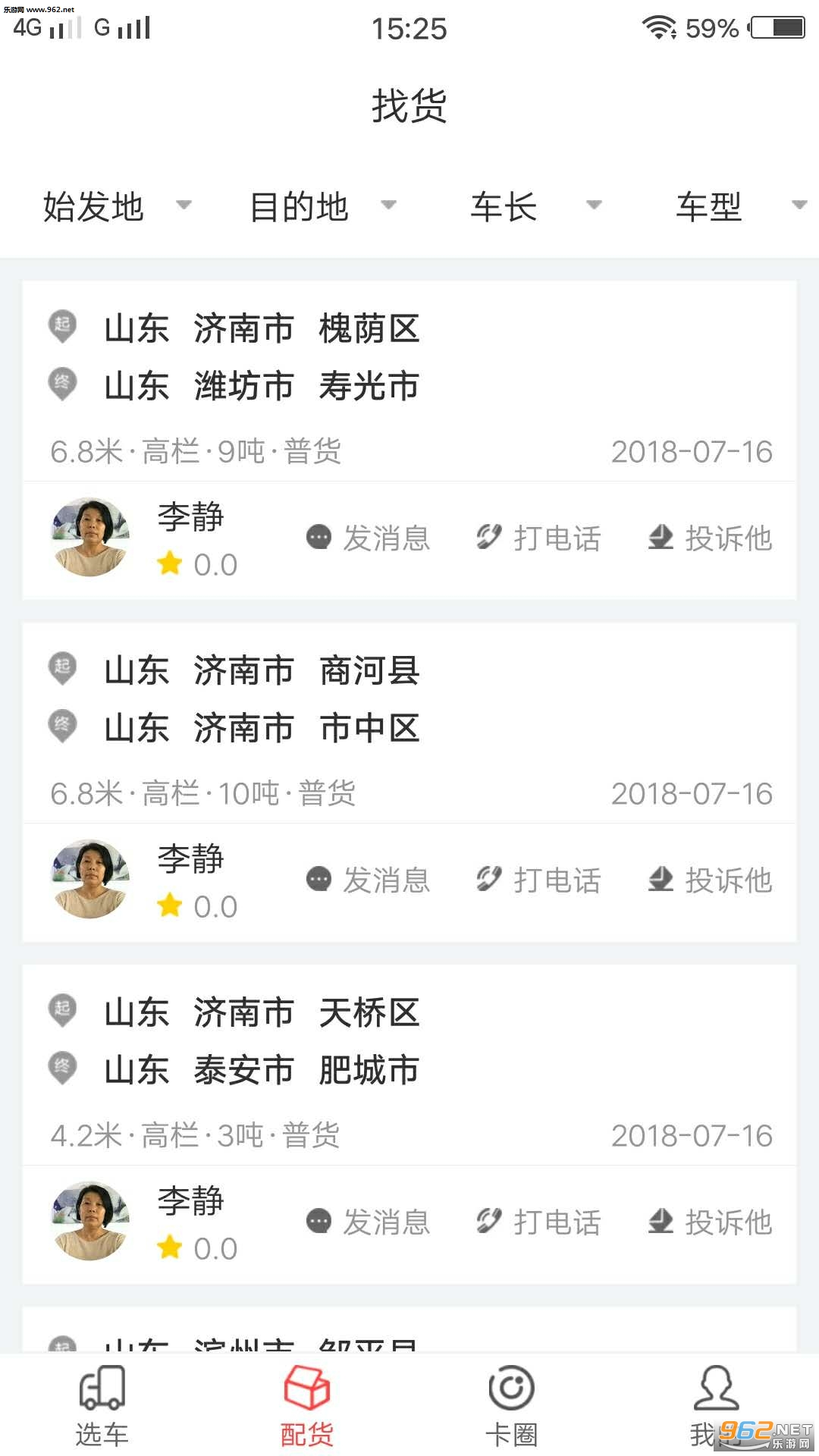Switch to the 选车 tab
The width and height of the screenshot is (819, 1456).
[x=102, y=1407]
